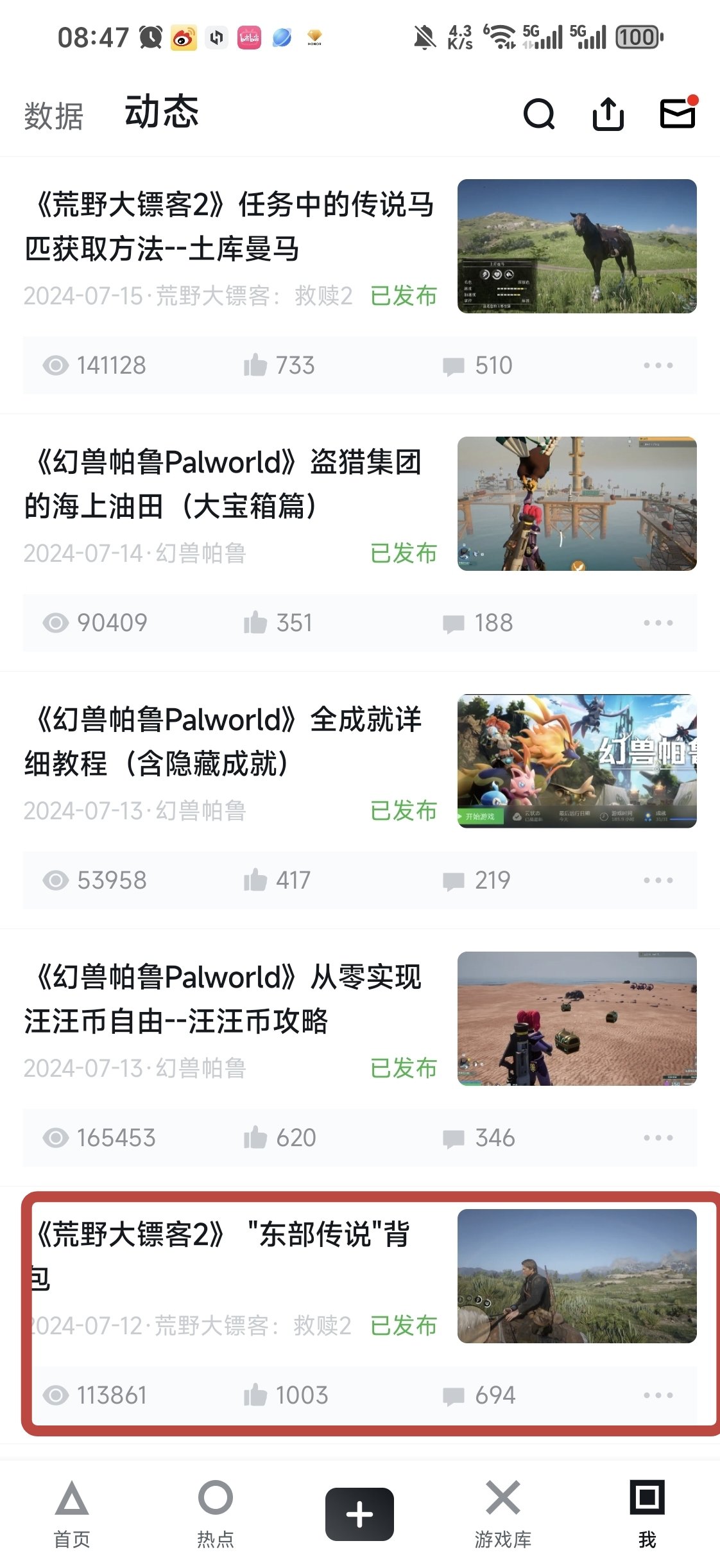Open the messages inbox icon
This screenshot has height=1568, width=720.
(x=678, y=114)
